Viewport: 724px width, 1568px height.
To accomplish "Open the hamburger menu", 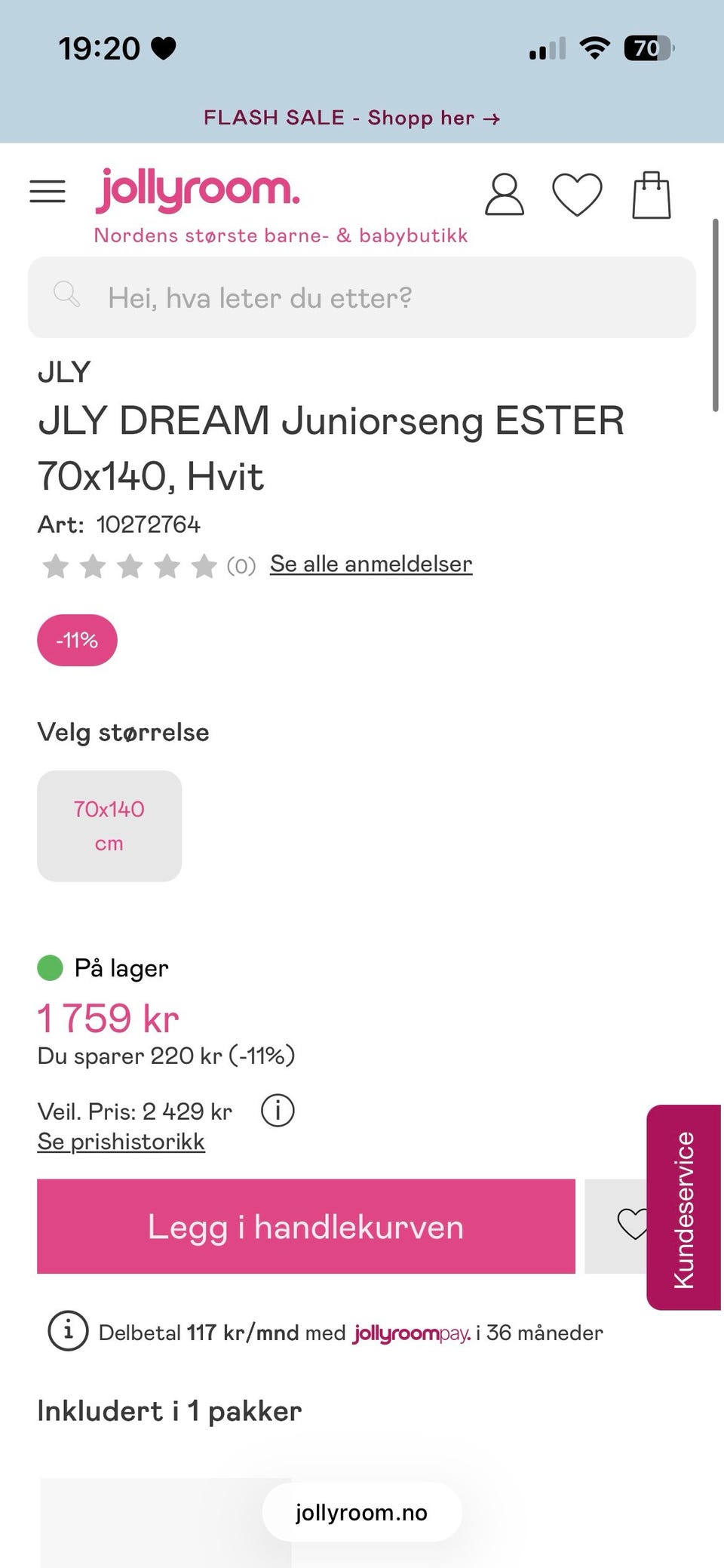I will coord(48,192).
